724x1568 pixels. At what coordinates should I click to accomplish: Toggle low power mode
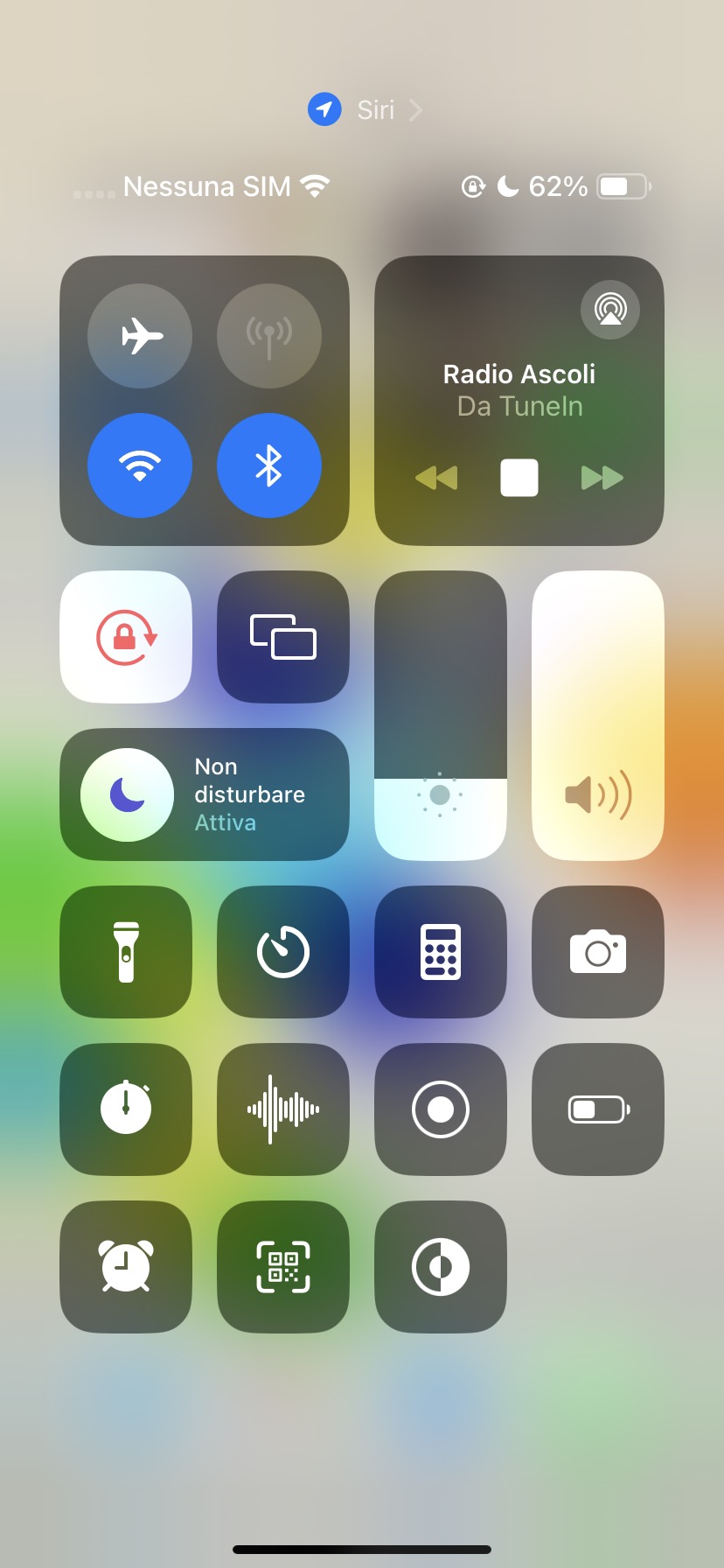pos(598,1109)
